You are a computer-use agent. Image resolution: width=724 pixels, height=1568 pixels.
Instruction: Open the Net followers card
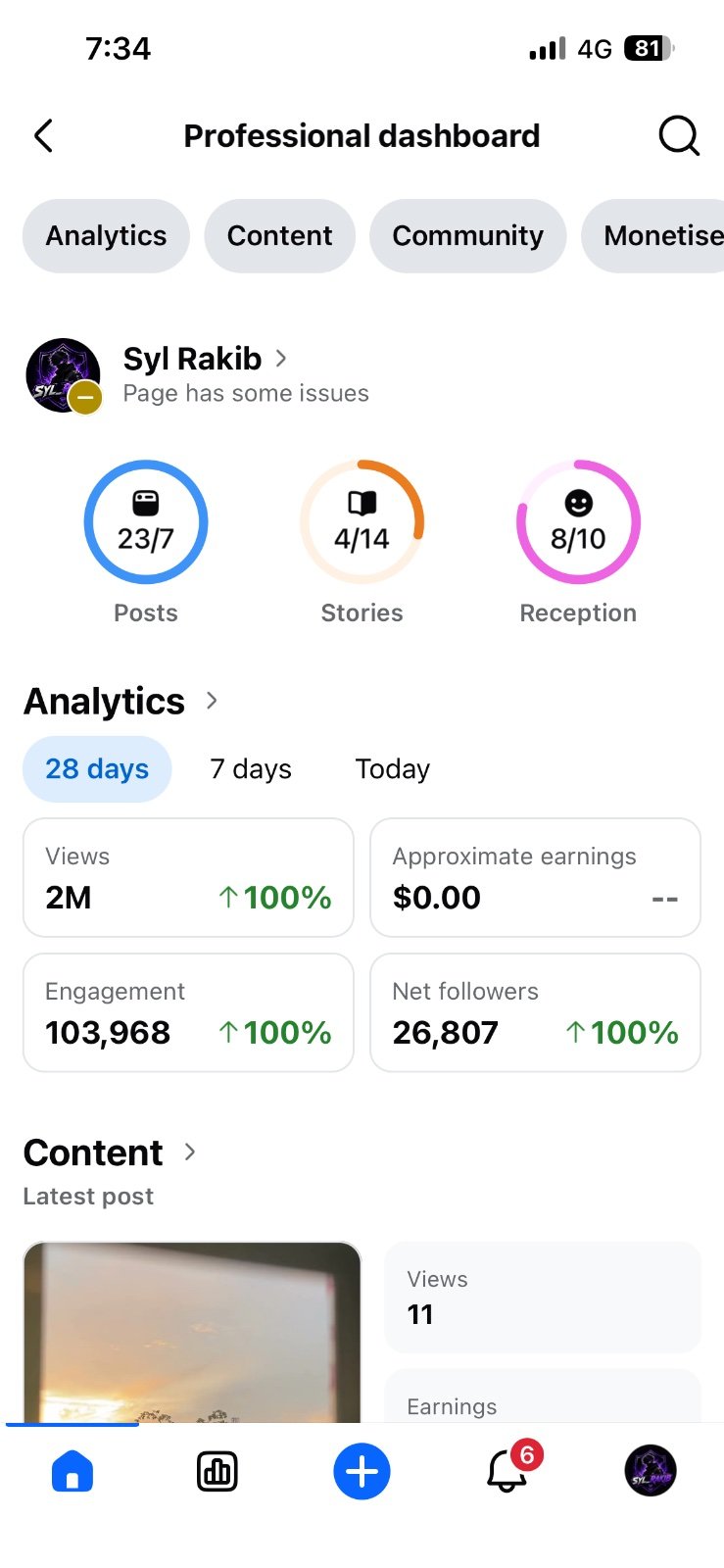[535, 1013]
